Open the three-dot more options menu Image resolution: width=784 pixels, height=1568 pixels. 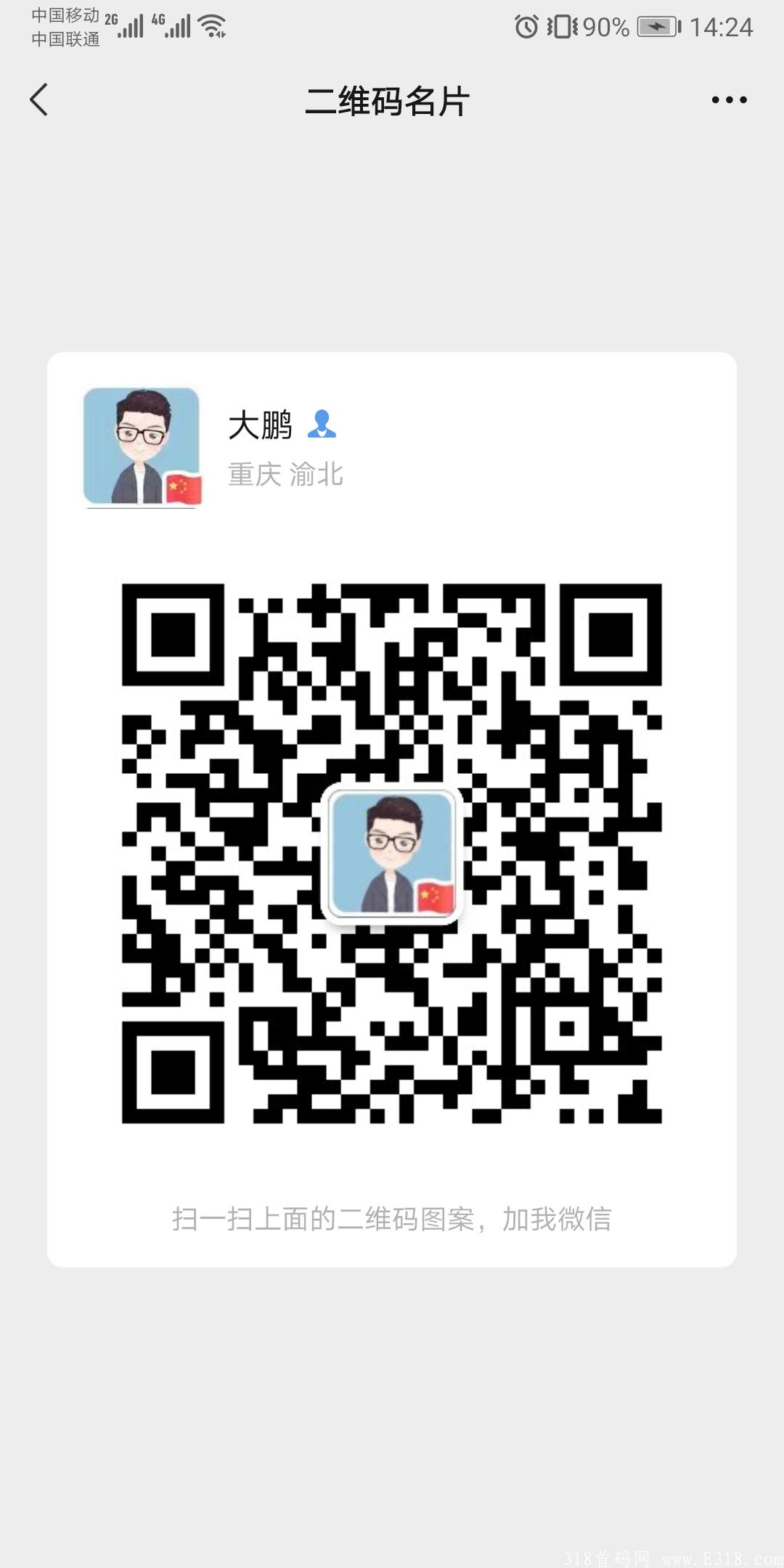coord(729,100)
